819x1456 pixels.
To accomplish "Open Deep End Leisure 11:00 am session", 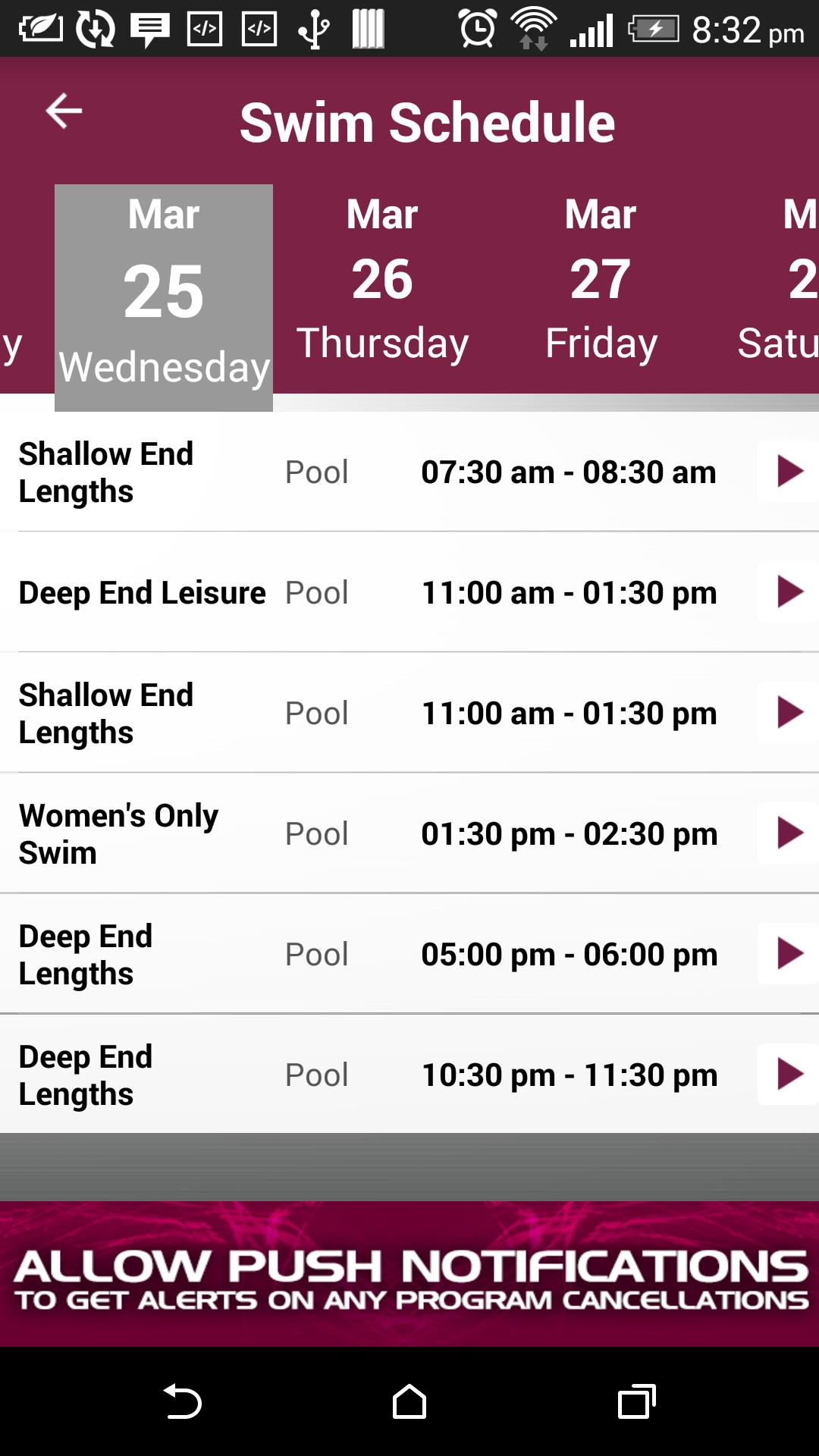I will pos(789,592).
